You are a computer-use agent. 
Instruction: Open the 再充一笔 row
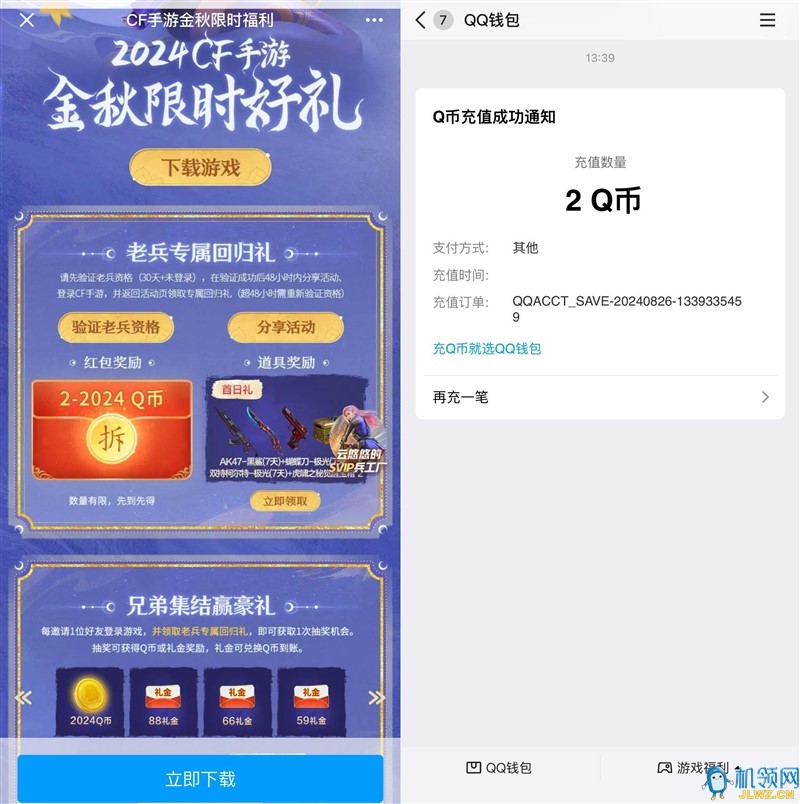600,397
